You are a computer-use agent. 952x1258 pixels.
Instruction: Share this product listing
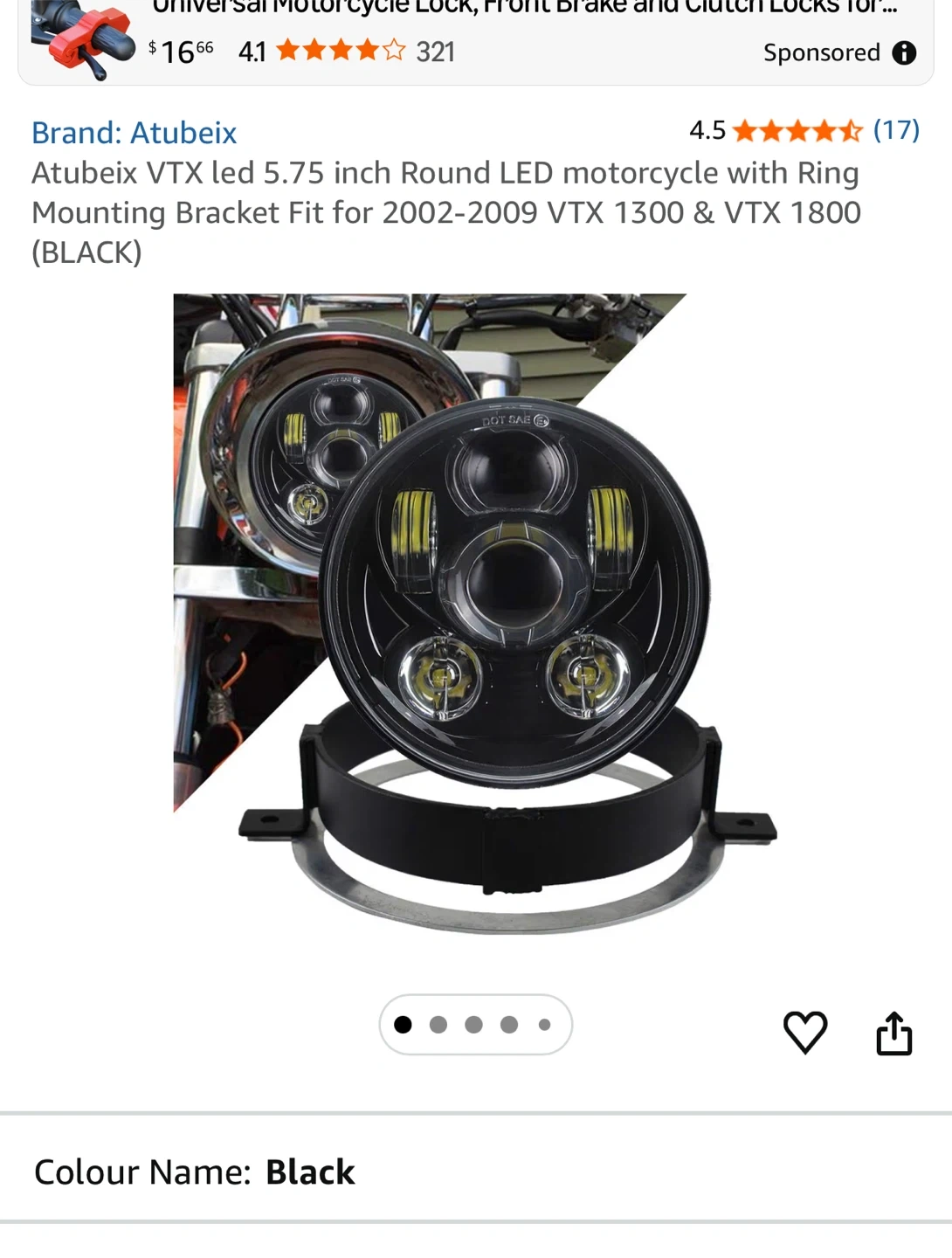click(893, 1033)
